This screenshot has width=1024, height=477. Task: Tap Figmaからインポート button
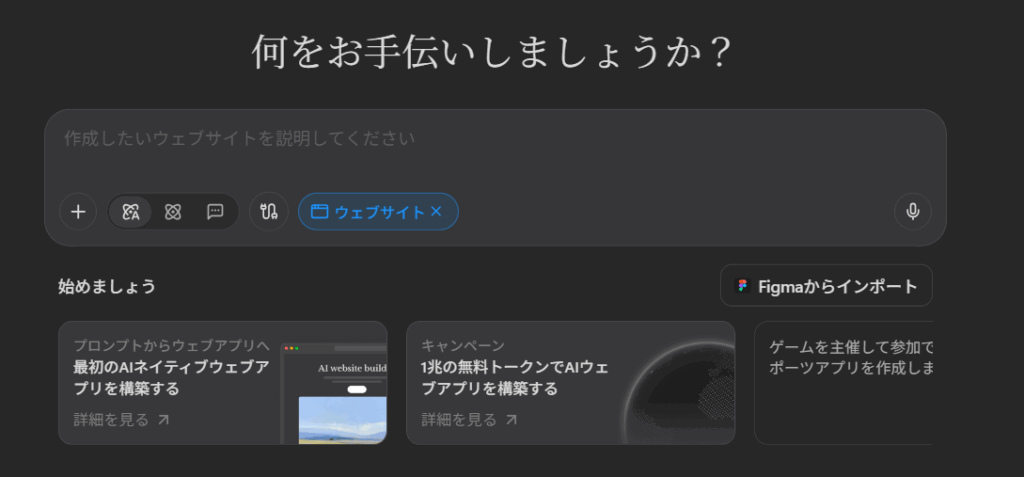point(826,286)
